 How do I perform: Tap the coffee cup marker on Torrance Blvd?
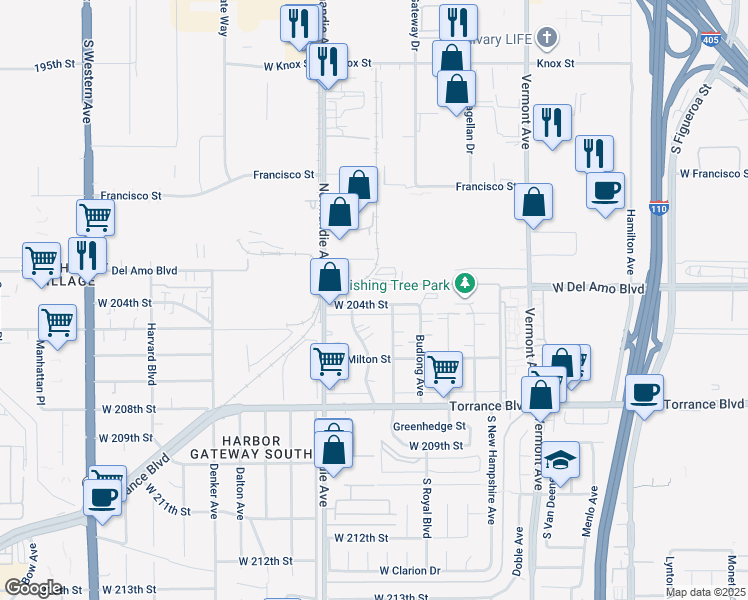pyautogui.click(x=644, y=394)
